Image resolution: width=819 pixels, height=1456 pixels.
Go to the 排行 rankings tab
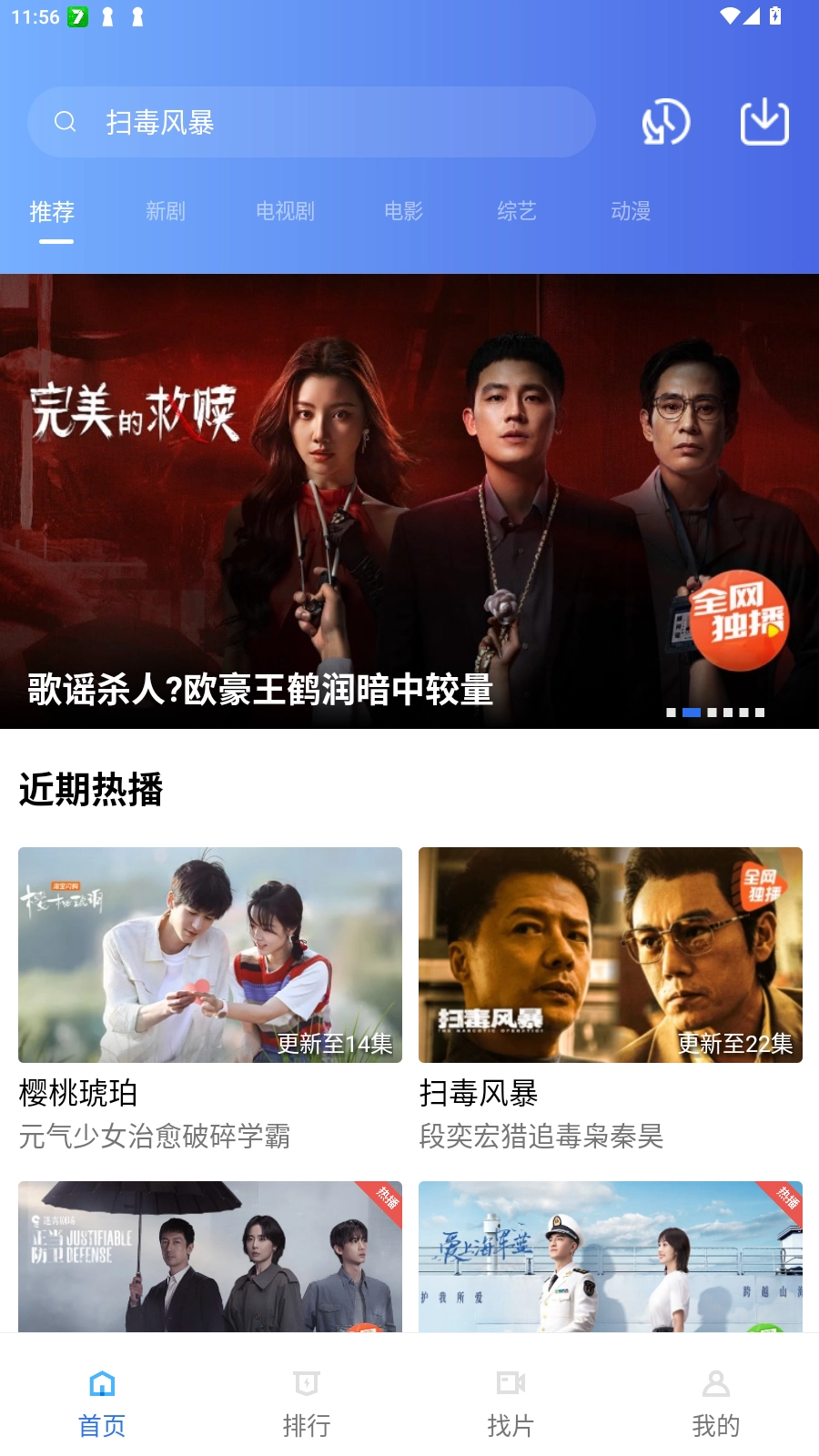(x=307, y=1403)
